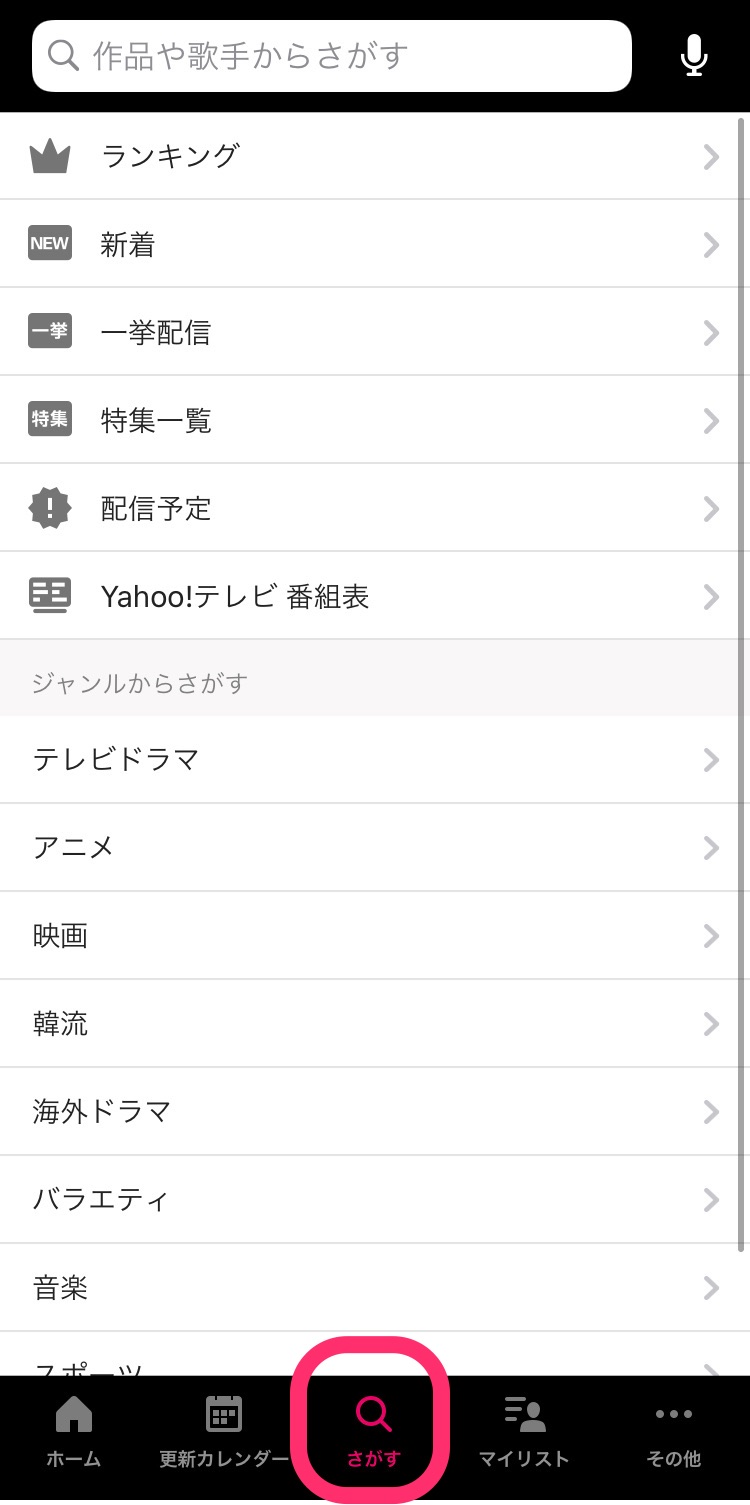
Task: Open the 海外ドラマ genre
Action: [375, 1112]
